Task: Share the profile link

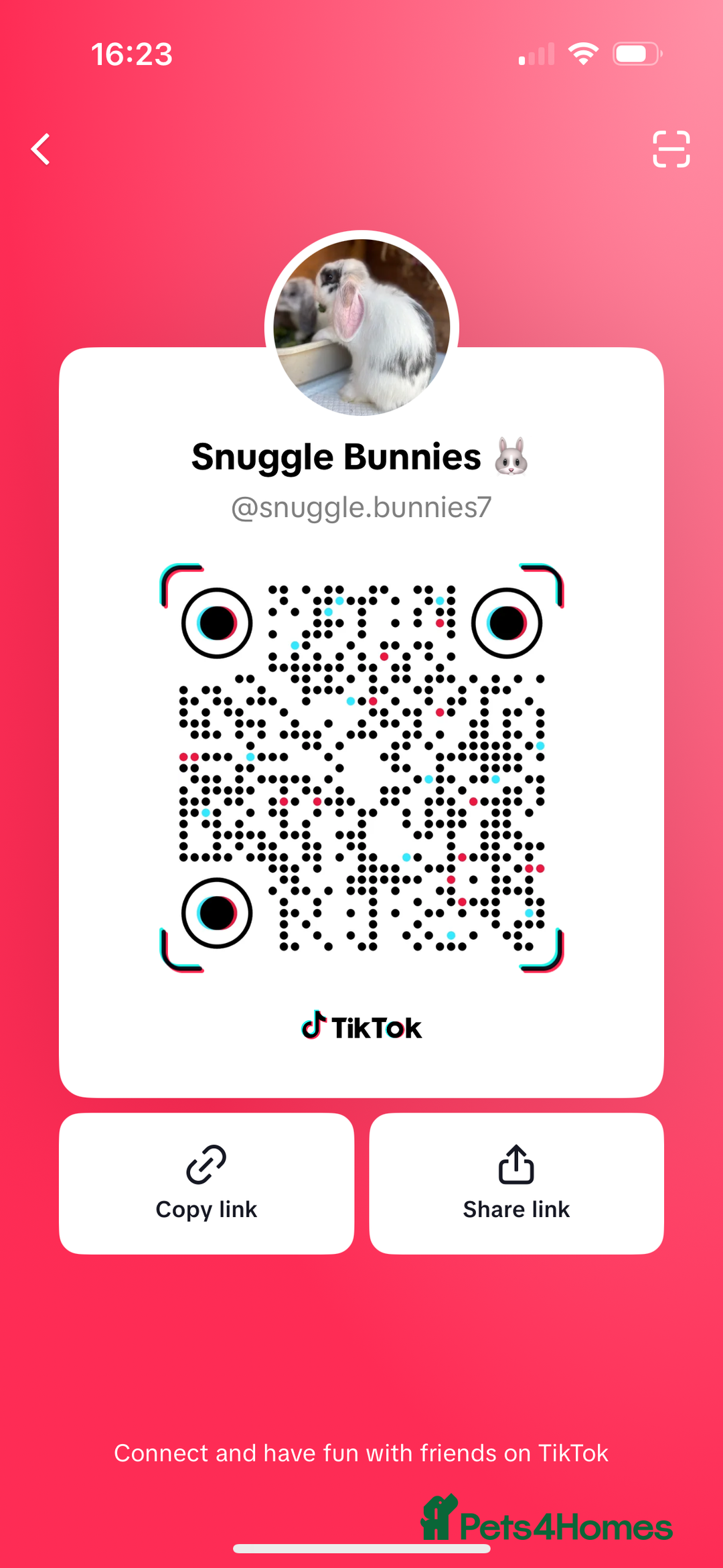Action: (x=516, y=1183)
